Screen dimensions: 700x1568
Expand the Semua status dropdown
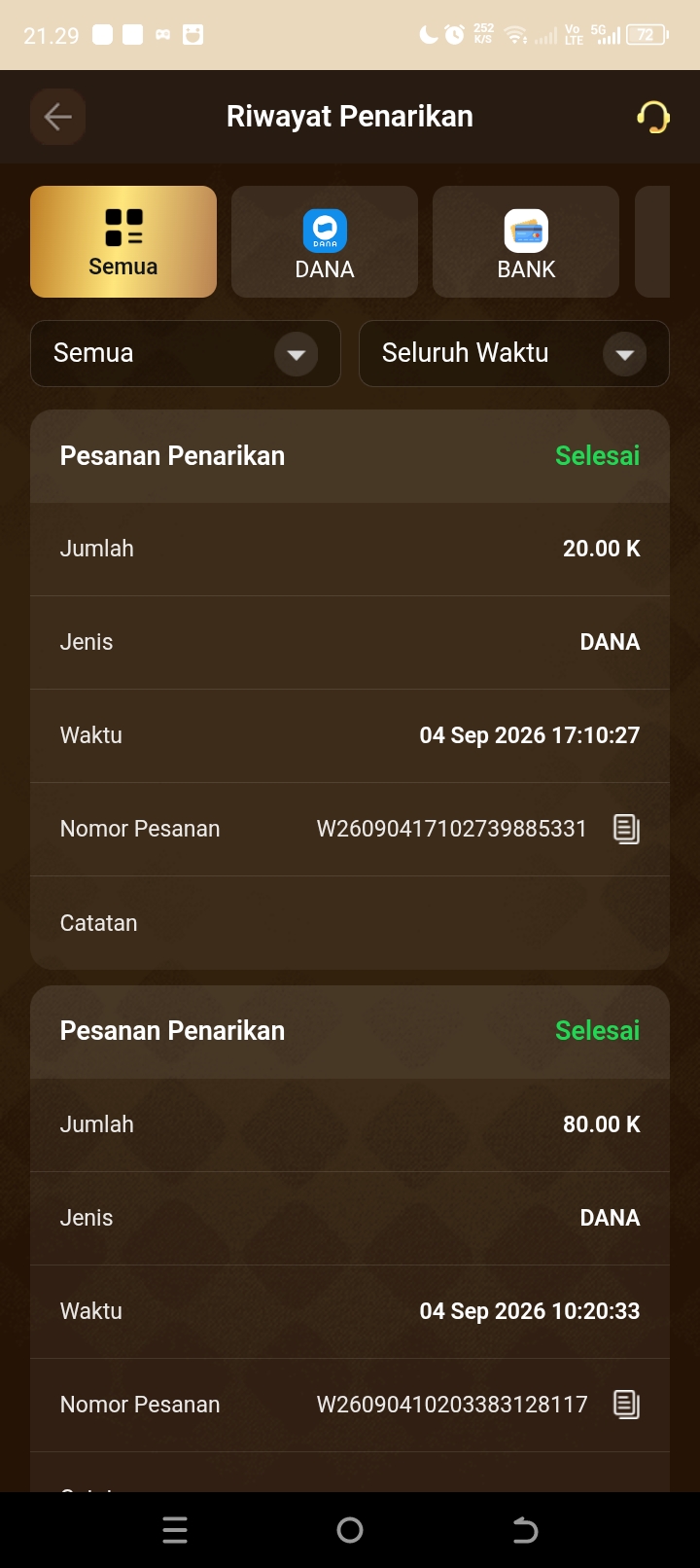186,353
